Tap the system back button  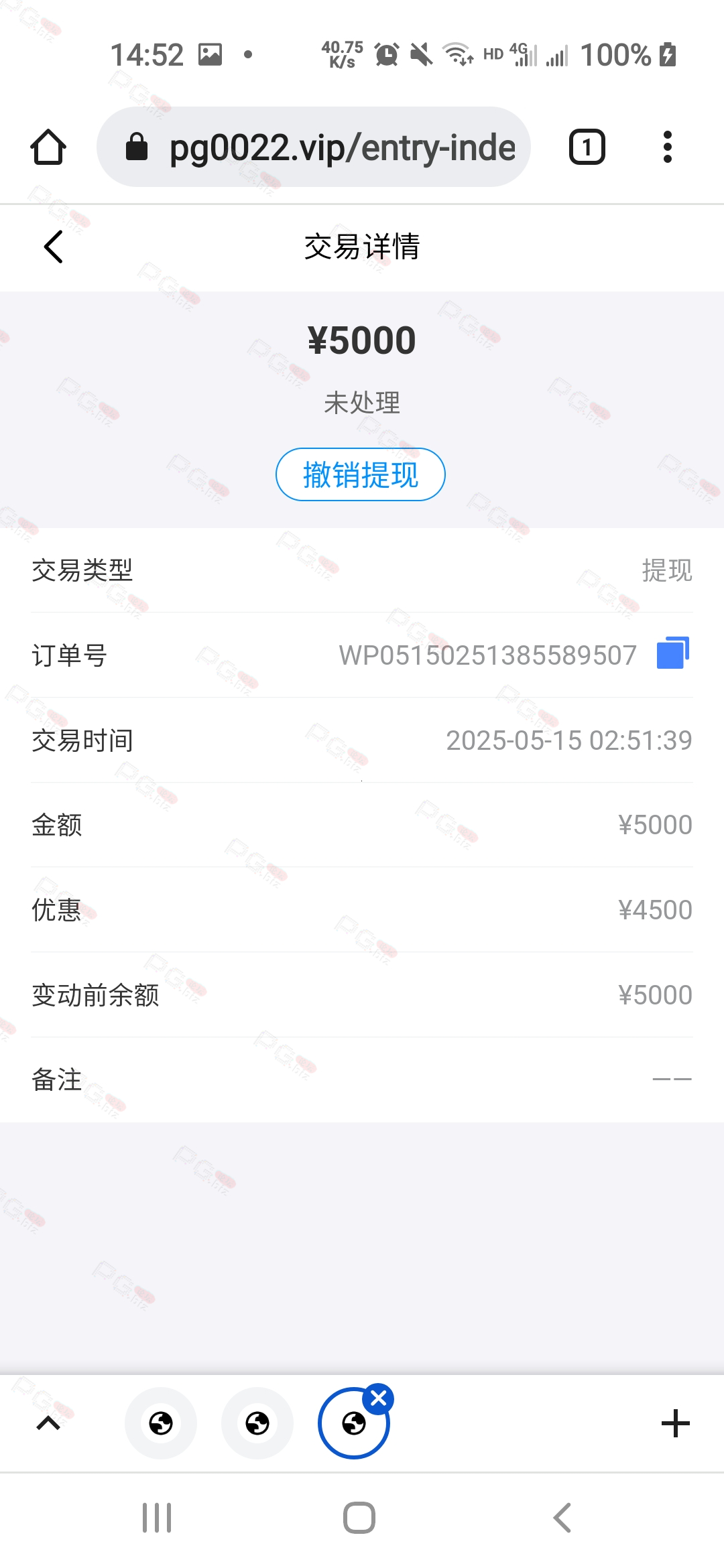(562, 1518)
